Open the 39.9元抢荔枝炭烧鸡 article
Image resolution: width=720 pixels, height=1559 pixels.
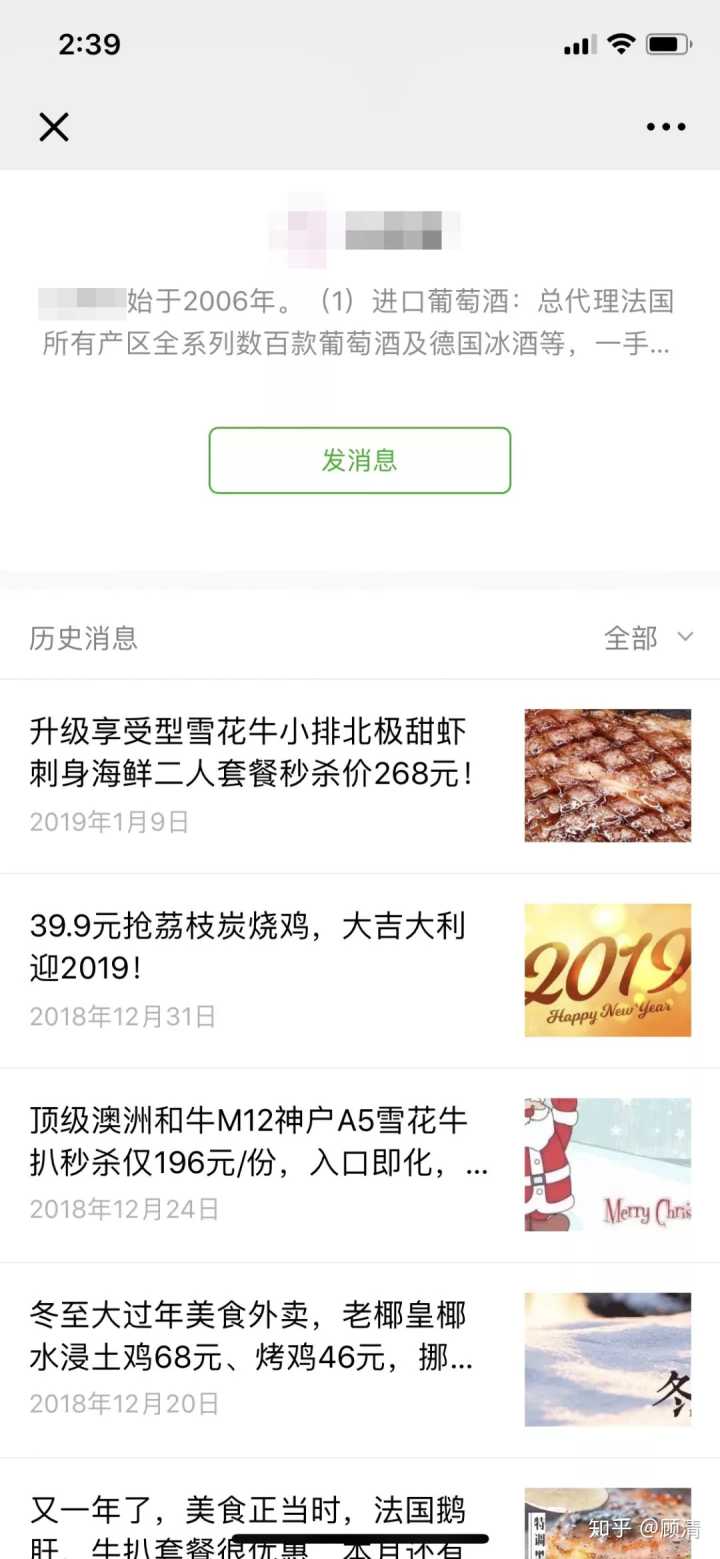coord(248,945)
